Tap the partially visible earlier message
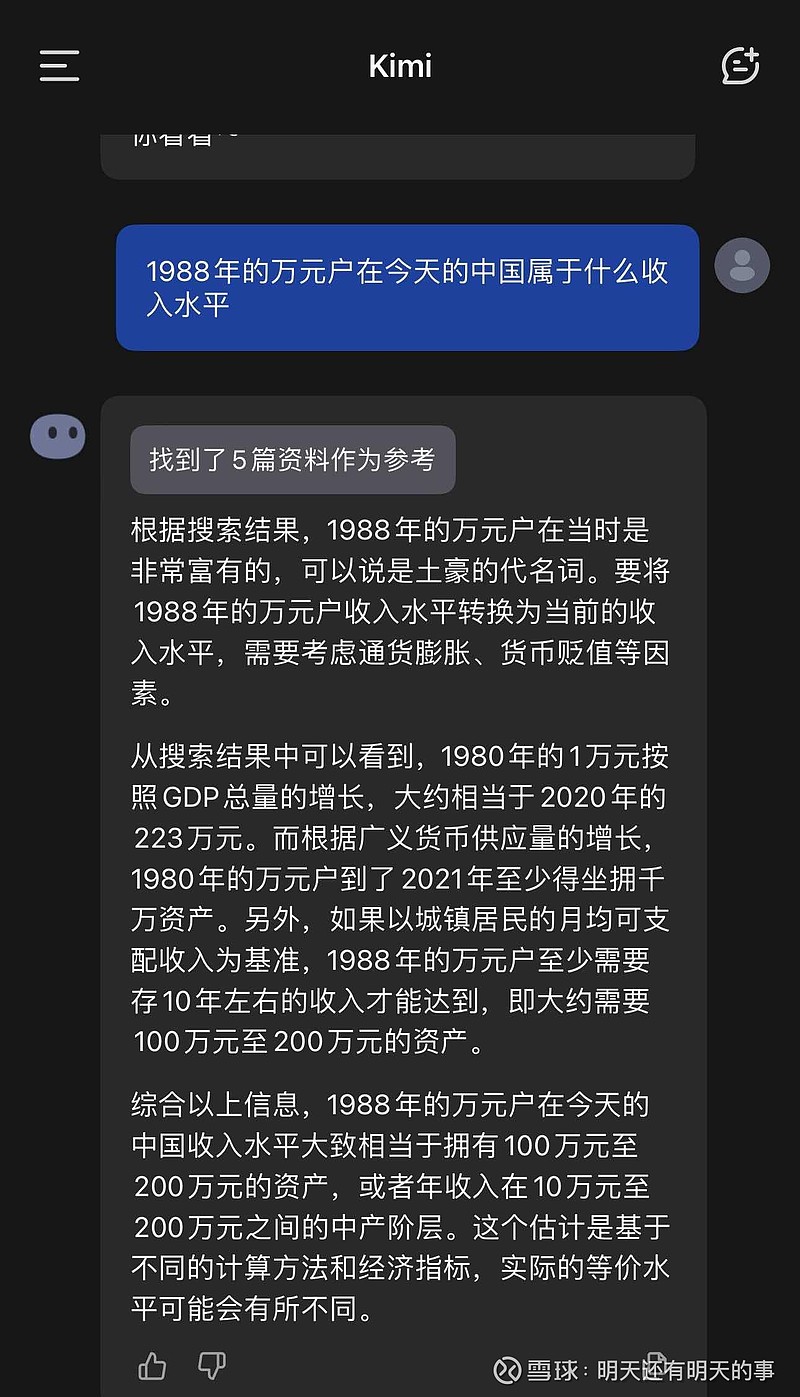 tap(400, 150)
